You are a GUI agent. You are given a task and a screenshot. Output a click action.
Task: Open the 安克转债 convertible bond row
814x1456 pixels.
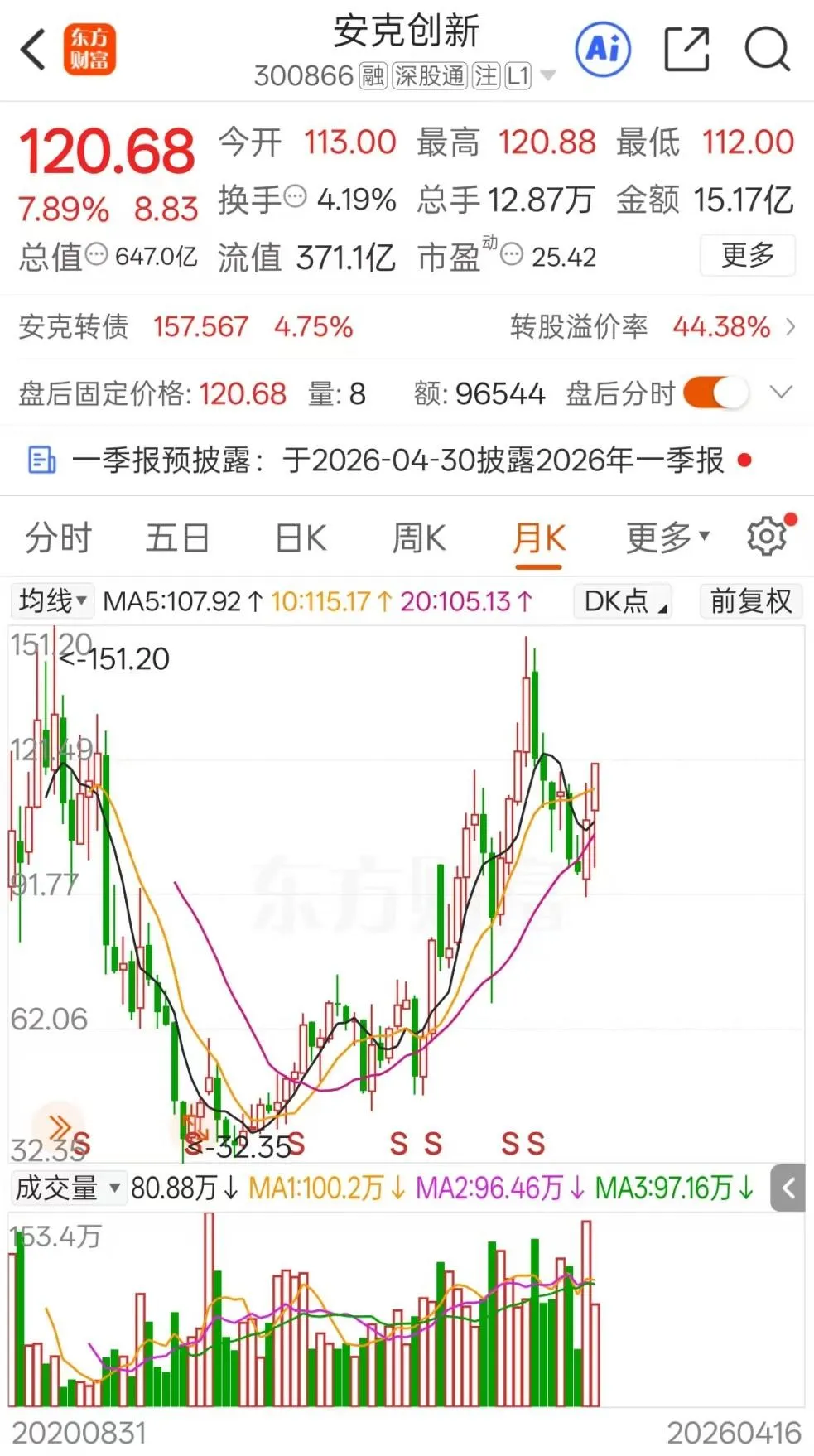point(406,327)
